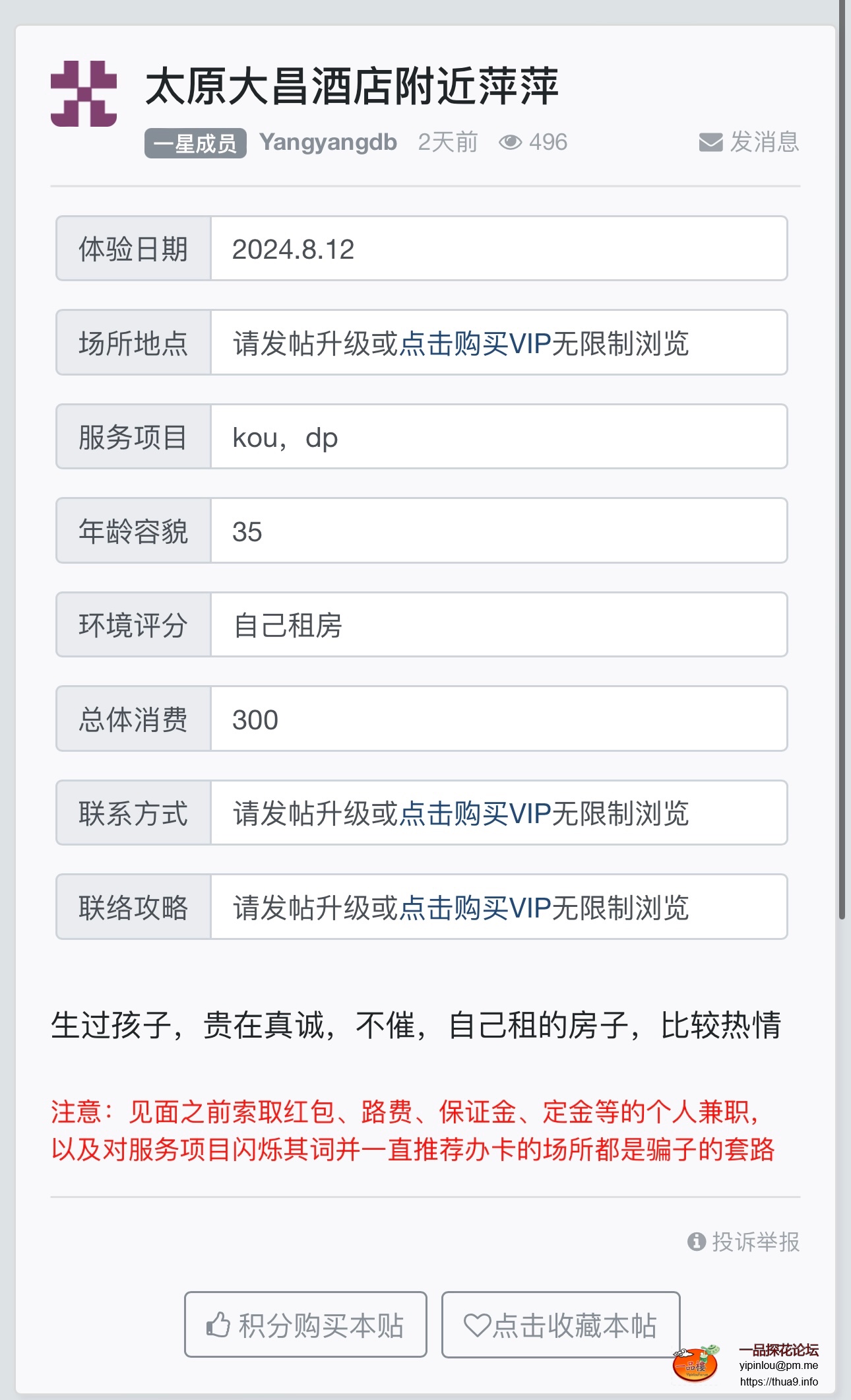The width and height of the screenshot is (851, 1400).
Task: Open the VIP purchase link in 联系方式
Action: point(475,813)
